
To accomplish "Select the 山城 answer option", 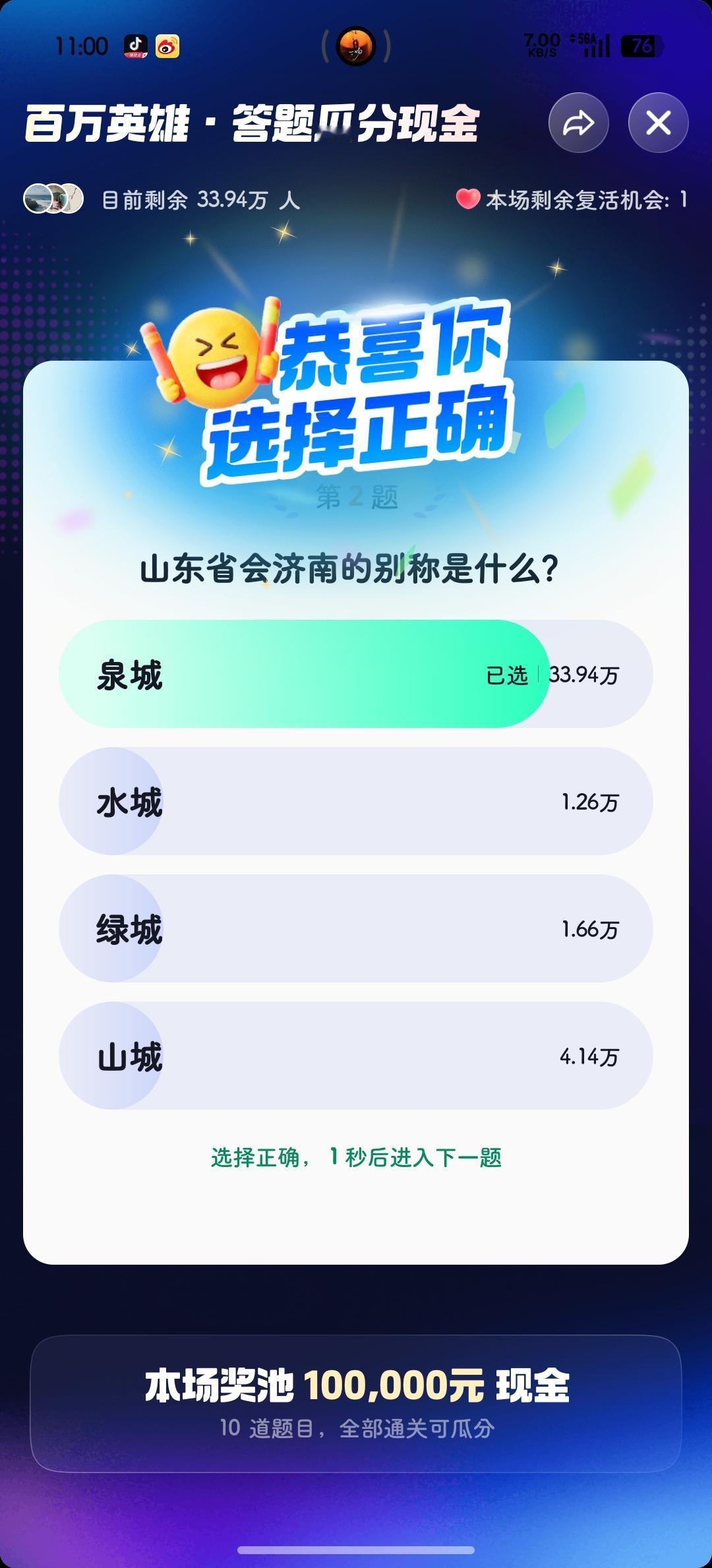I will point(356,1056).
